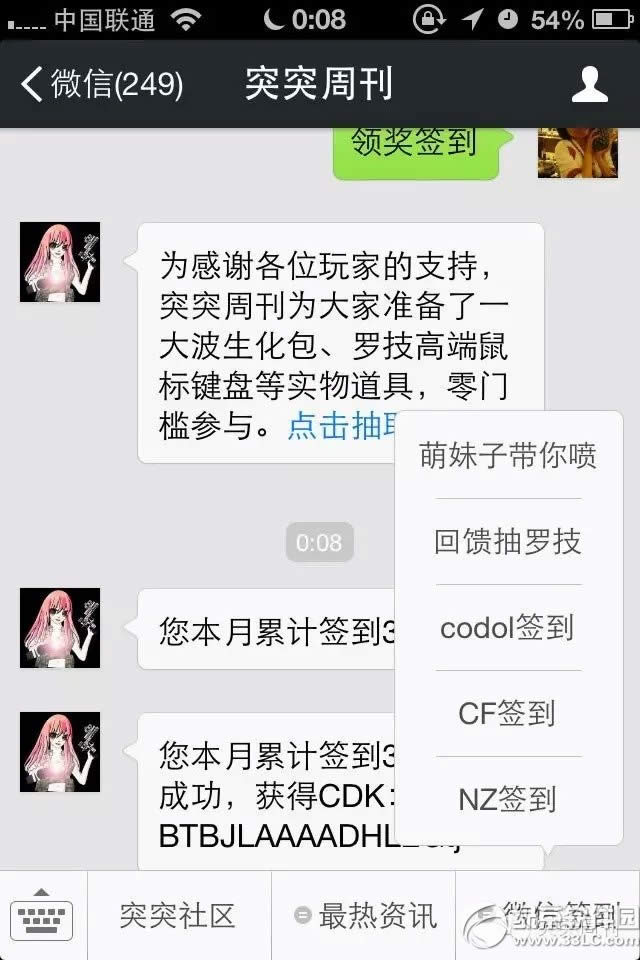This screenshot has width=640, height=960.
Task: Switch to keyboard input mode
Action: (42, 914)
